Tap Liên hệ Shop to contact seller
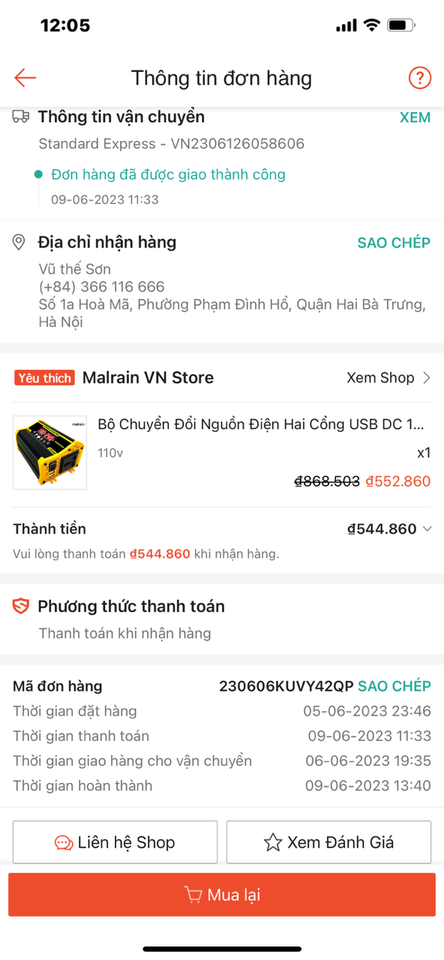Viewport: 444px width, 960px height. click(x=115, y=842)
